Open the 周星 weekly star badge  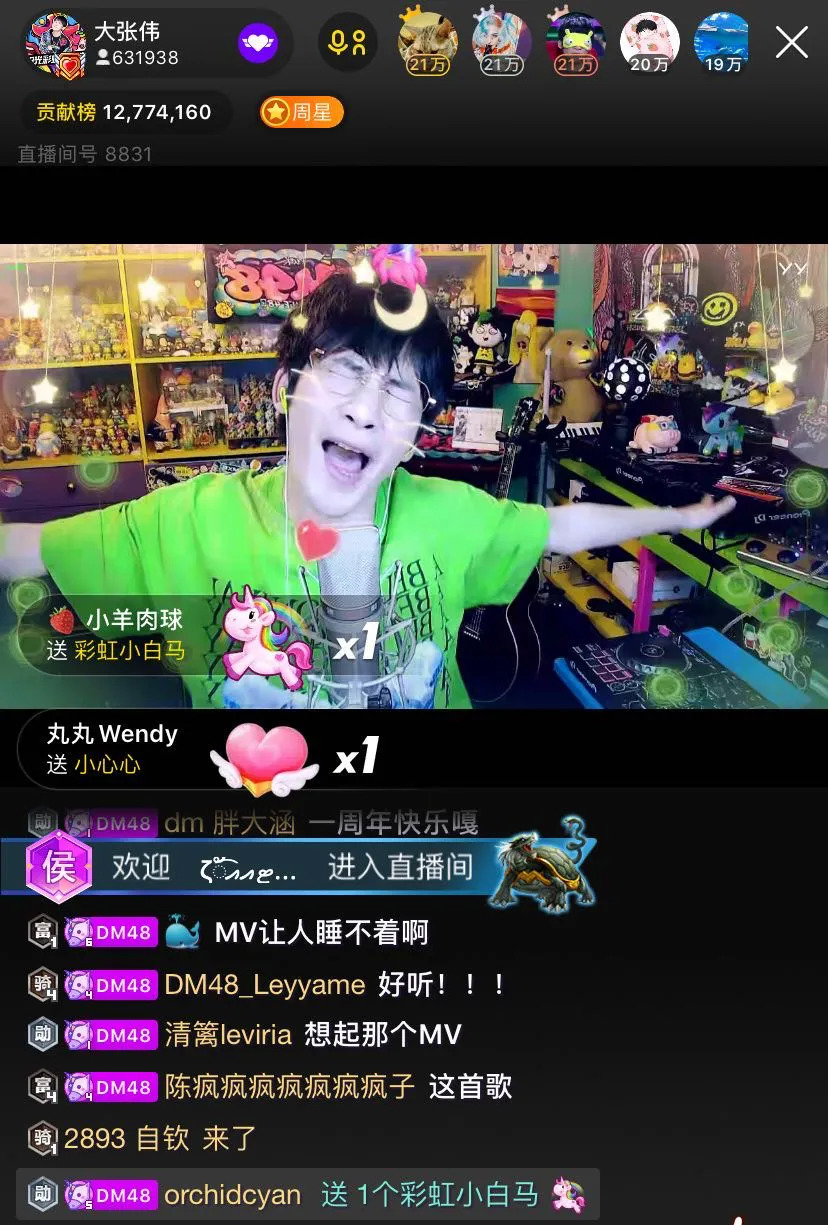[x=301, y=112]
